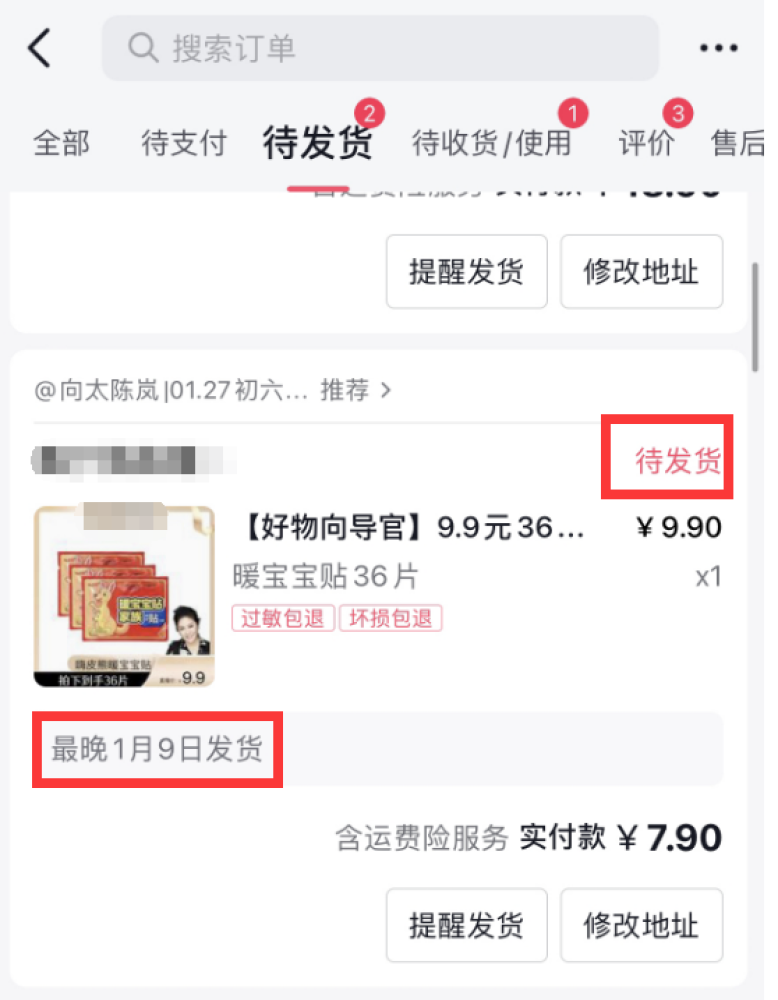
Task: Tap 修改地址 on the top order card
Action: tap(641, 271)
